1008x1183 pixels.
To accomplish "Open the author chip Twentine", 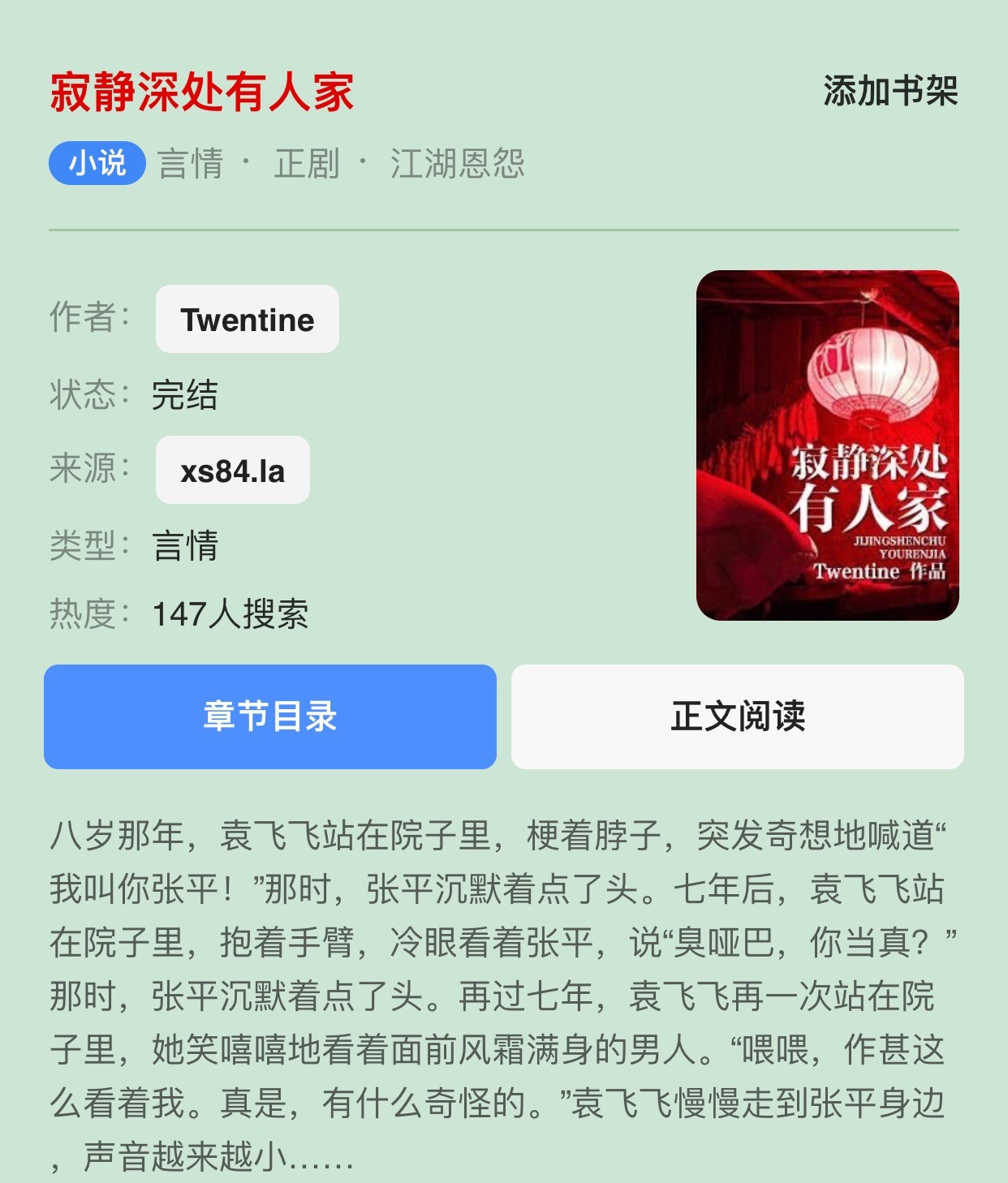I will pyautogui.click(x=247, y=320).
